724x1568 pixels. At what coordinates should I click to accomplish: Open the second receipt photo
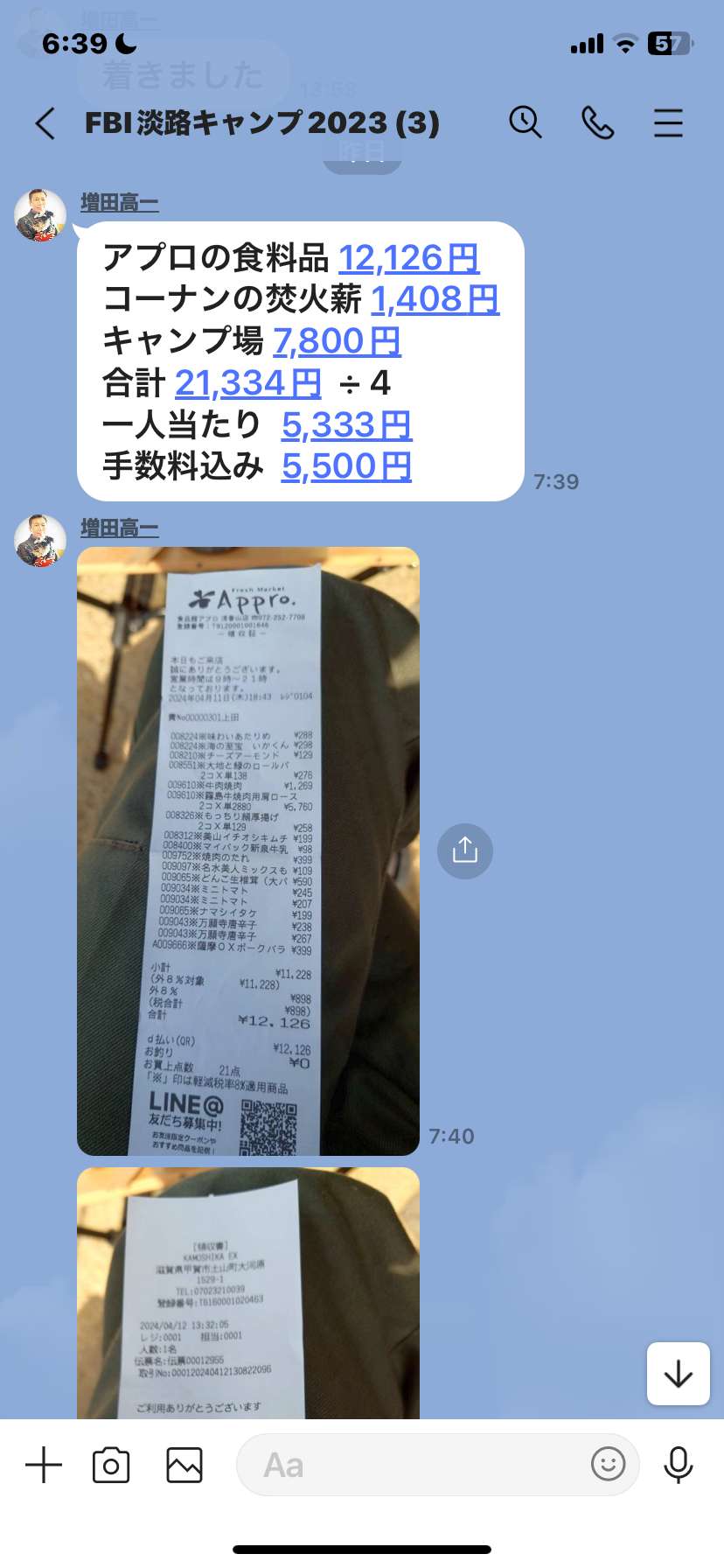click(248, 1292)
